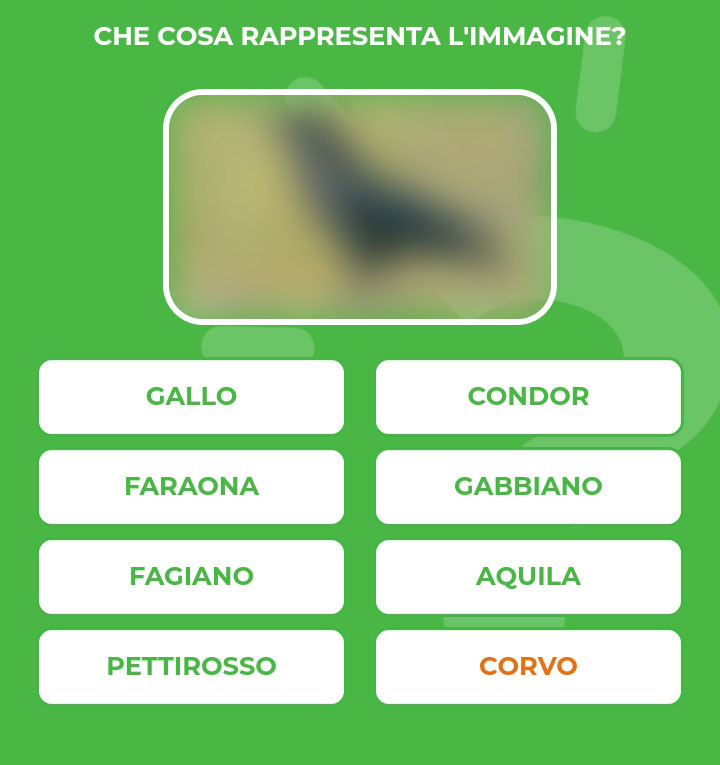Screen dimensions: 720x765
Task: Choose CONDOR as the answer
Action: pyautogui.click(x=528, y=397)
